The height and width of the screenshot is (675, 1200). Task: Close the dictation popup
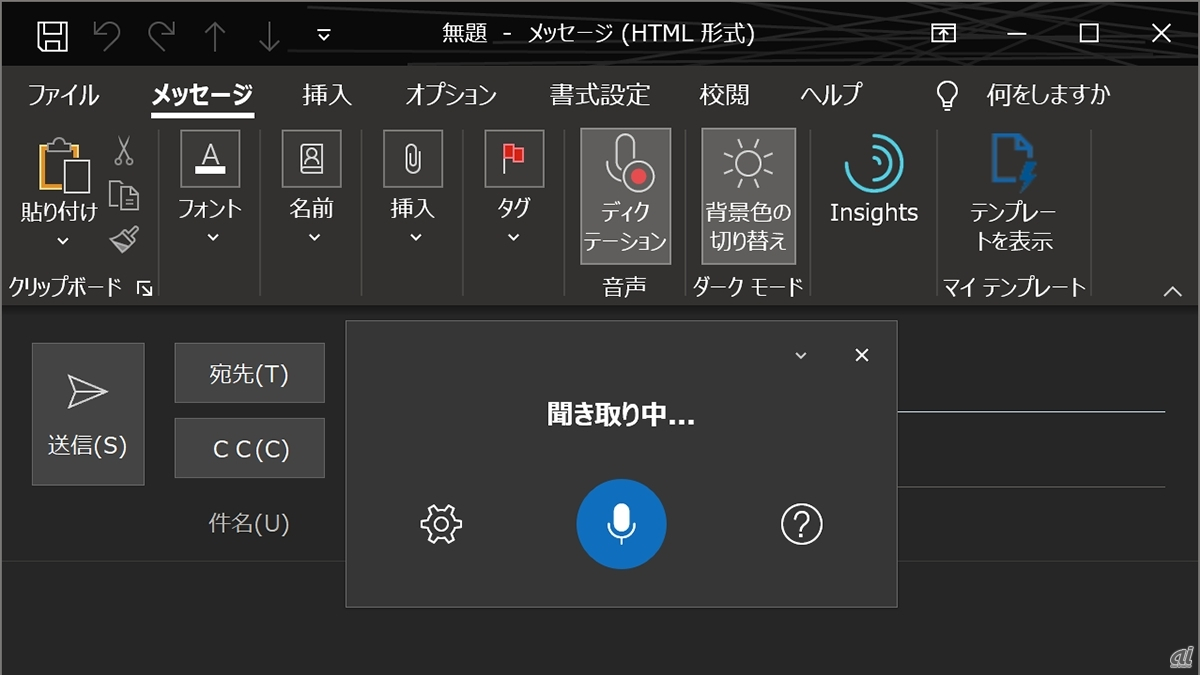coord(862,355)
